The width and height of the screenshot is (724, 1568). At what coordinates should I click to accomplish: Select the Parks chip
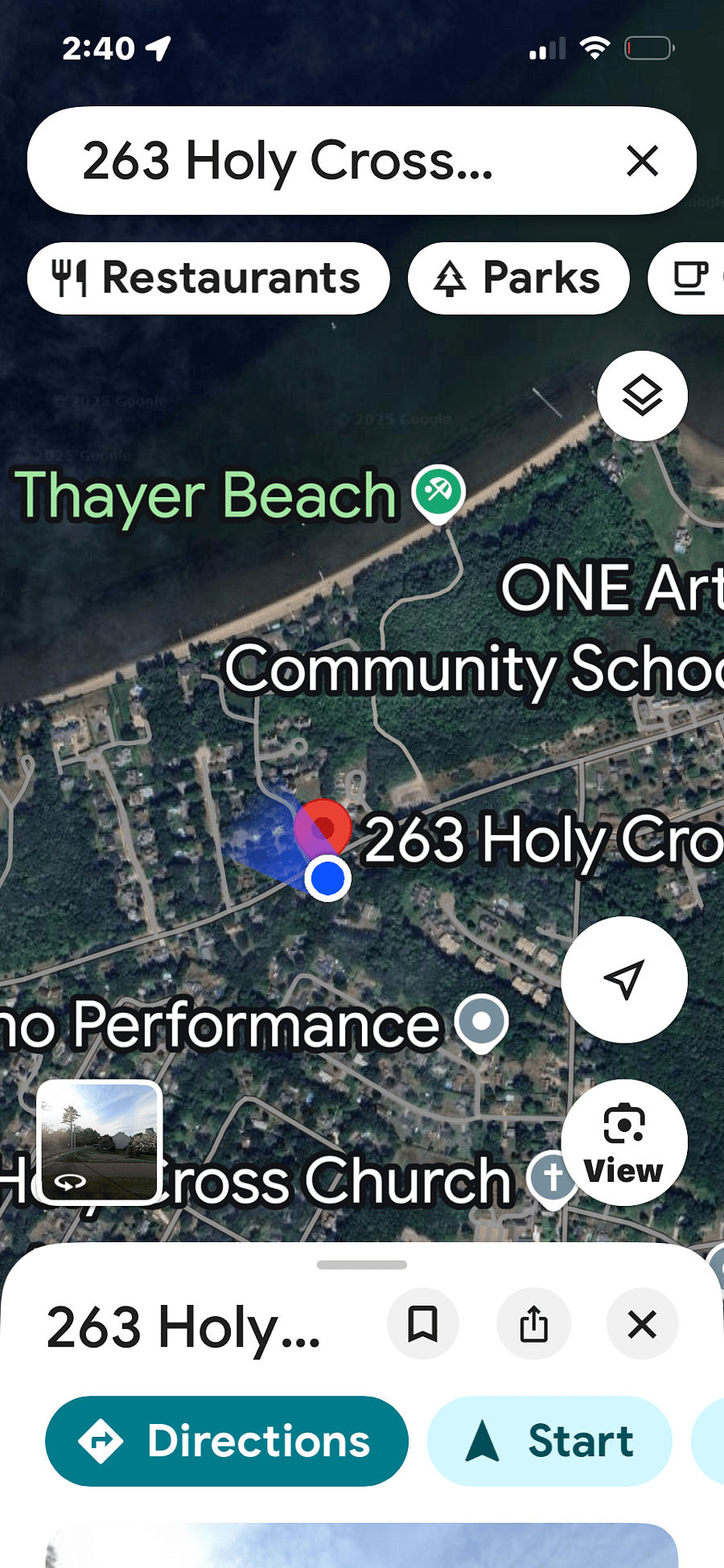point(518,278)
